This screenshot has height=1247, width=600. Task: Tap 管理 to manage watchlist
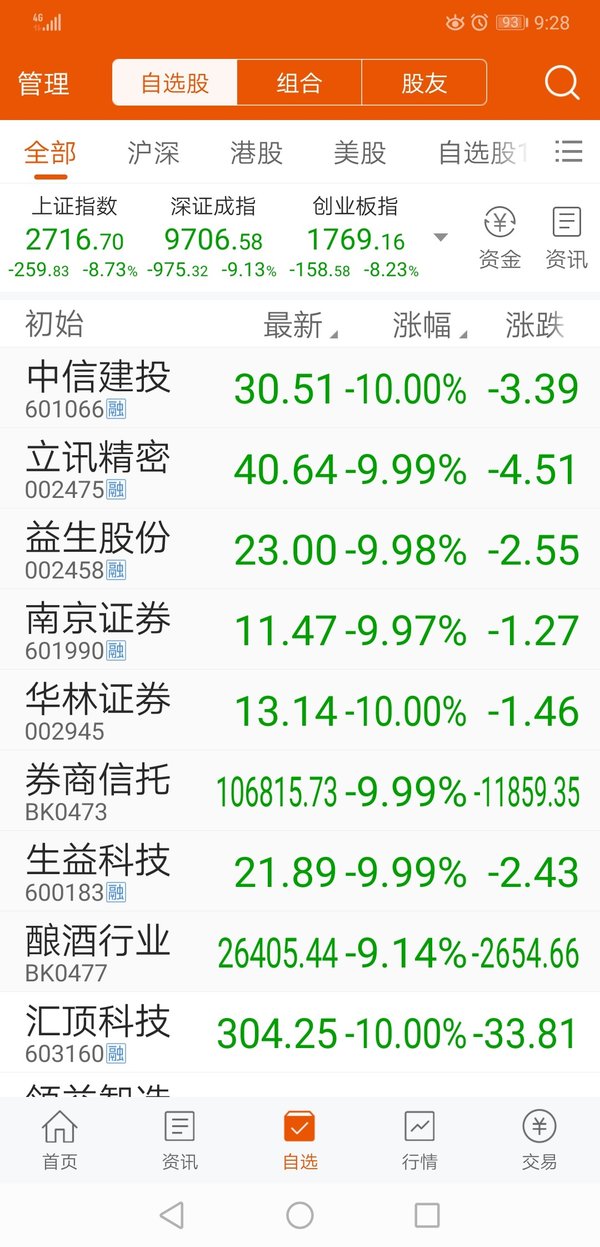[x=44, y=83]
